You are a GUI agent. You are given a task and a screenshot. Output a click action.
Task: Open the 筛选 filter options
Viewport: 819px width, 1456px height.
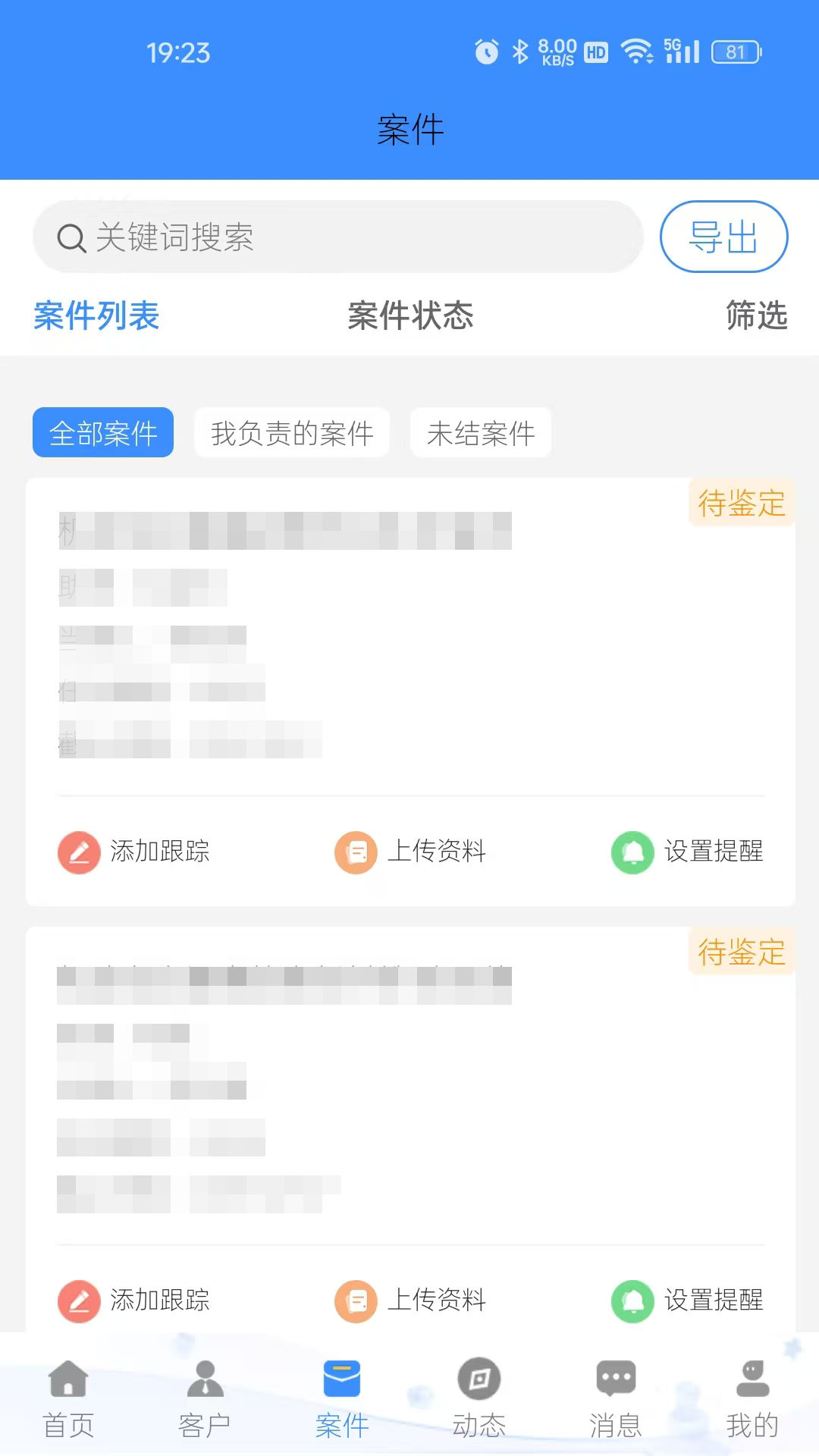tap(756, 315)
